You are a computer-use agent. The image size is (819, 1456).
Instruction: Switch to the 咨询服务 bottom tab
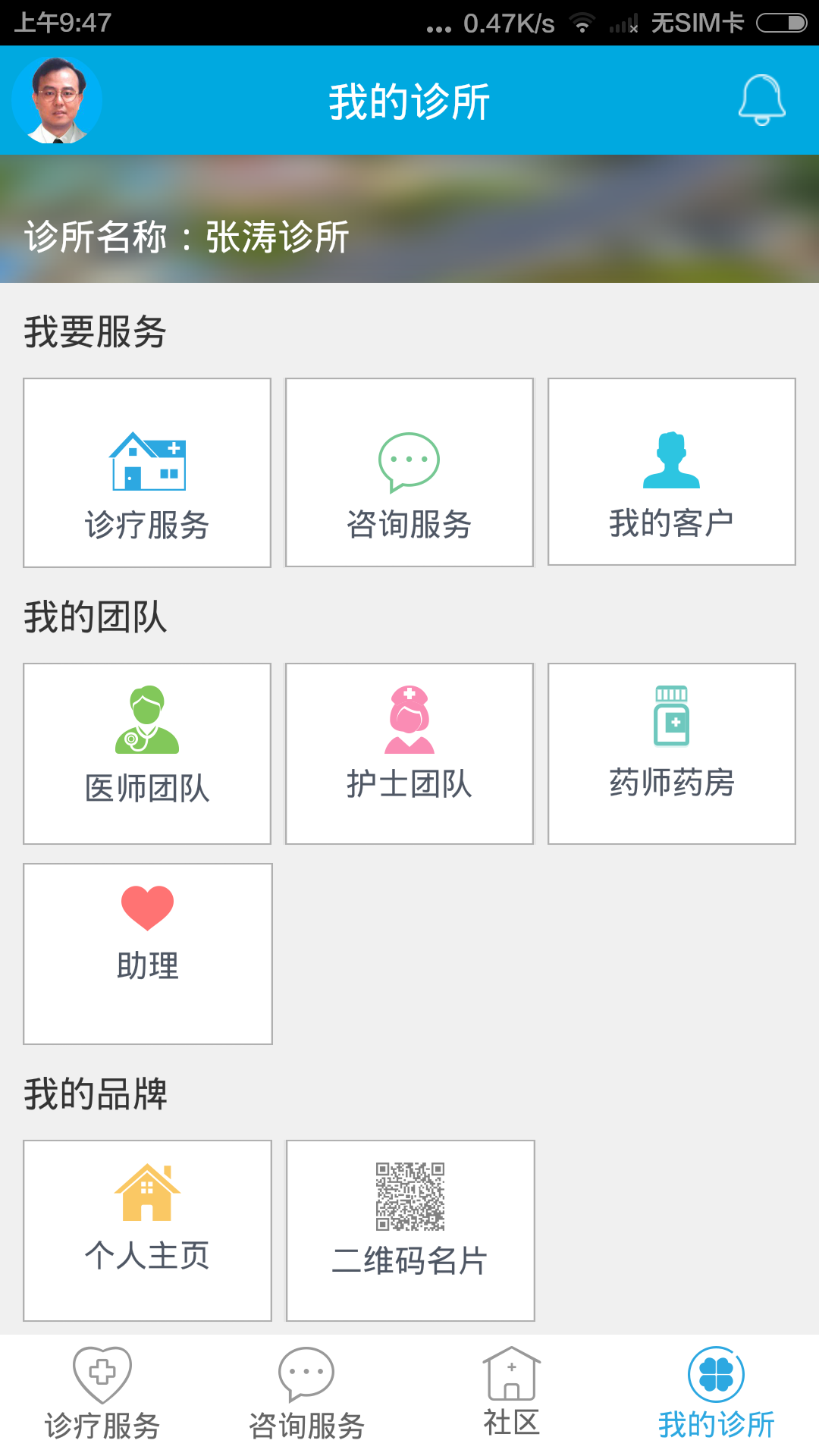click(x=307, y=1394)
